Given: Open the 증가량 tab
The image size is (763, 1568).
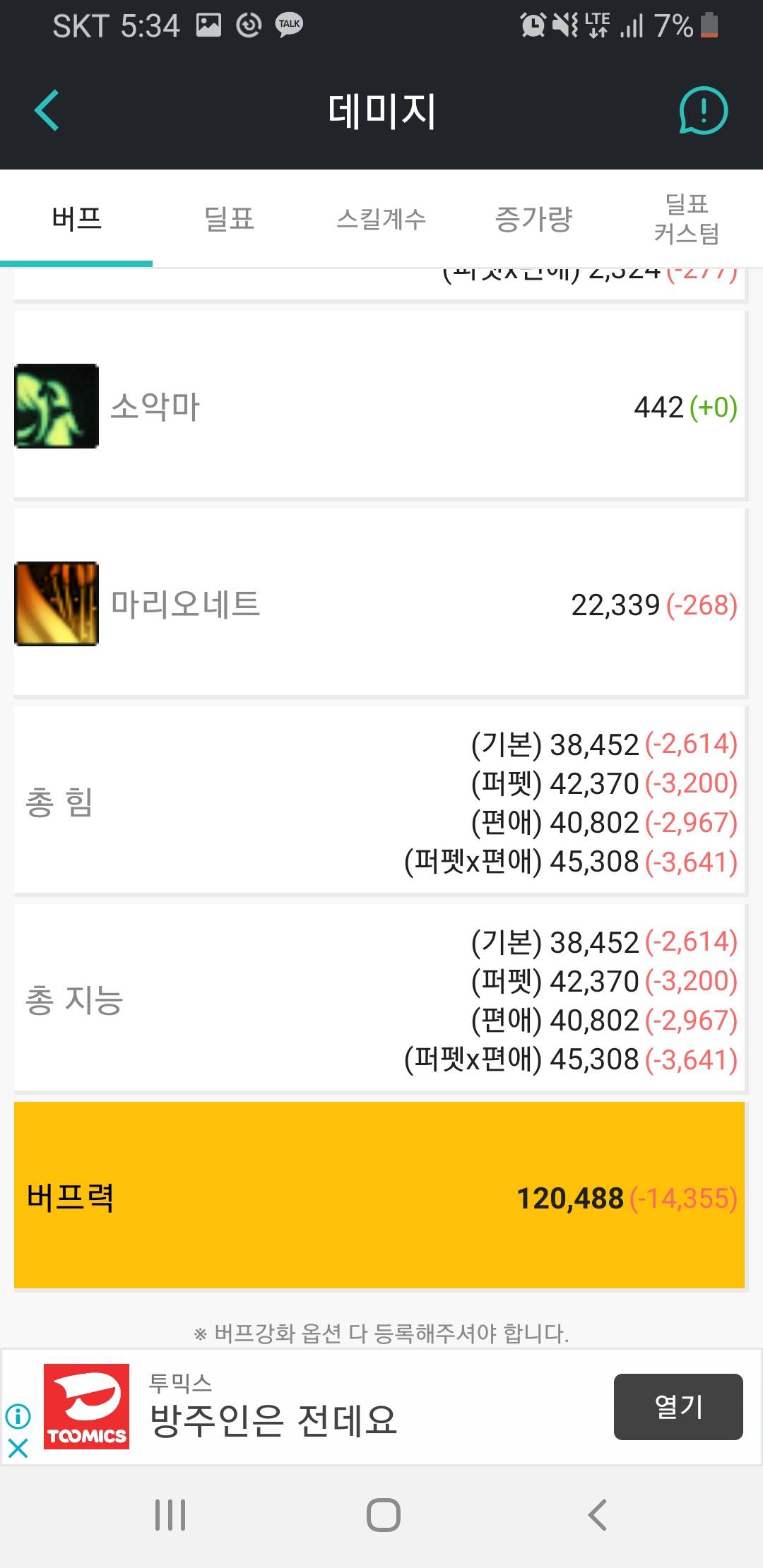Looking at the screenshot, I should tap(534, 219).
